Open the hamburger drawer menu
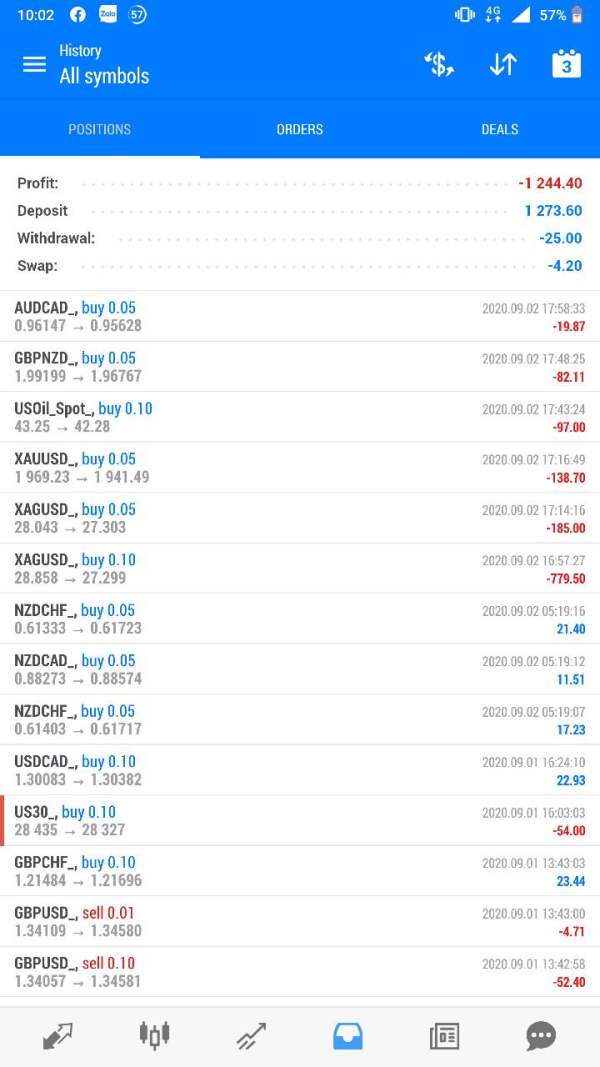600x1067 pixels. 34,64
